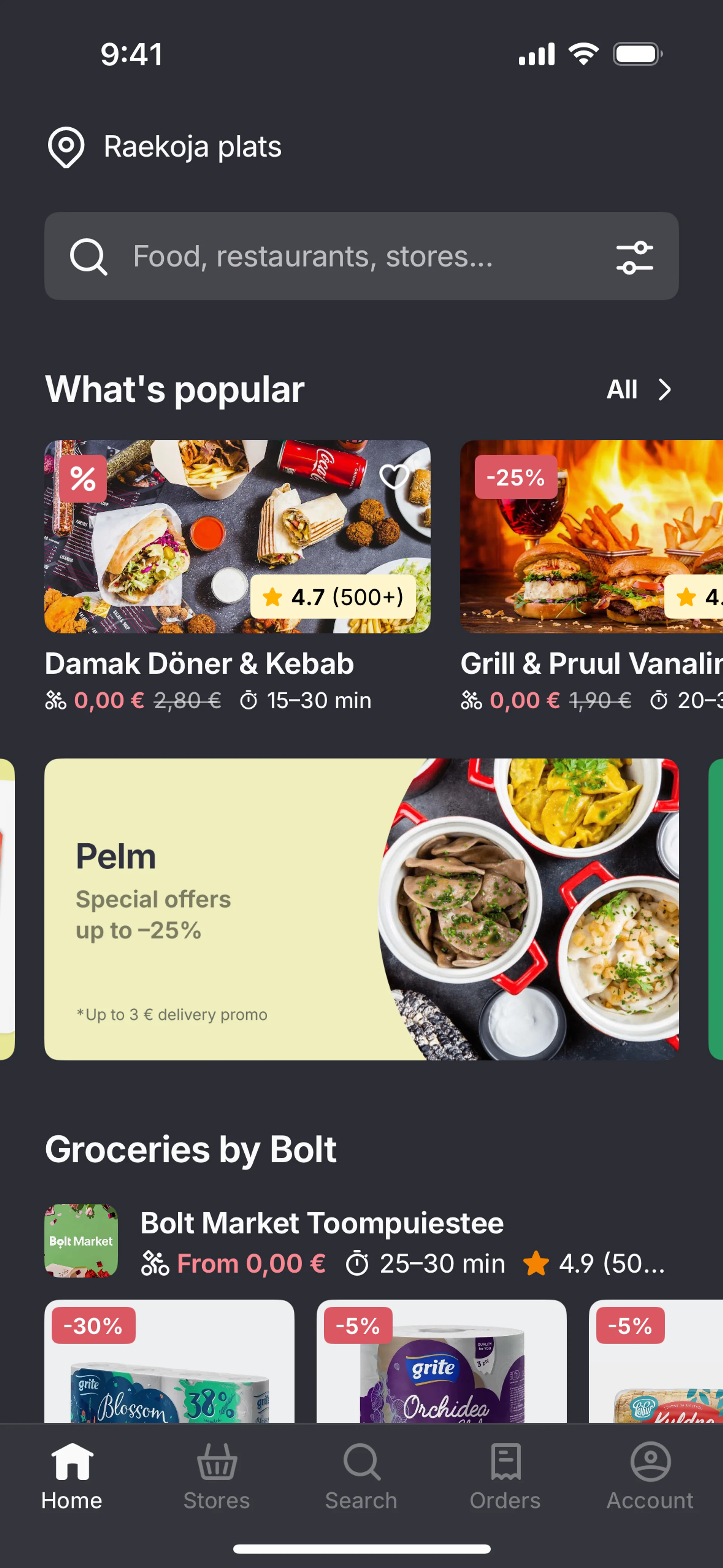View all popular restaurants

pos(638,390)
